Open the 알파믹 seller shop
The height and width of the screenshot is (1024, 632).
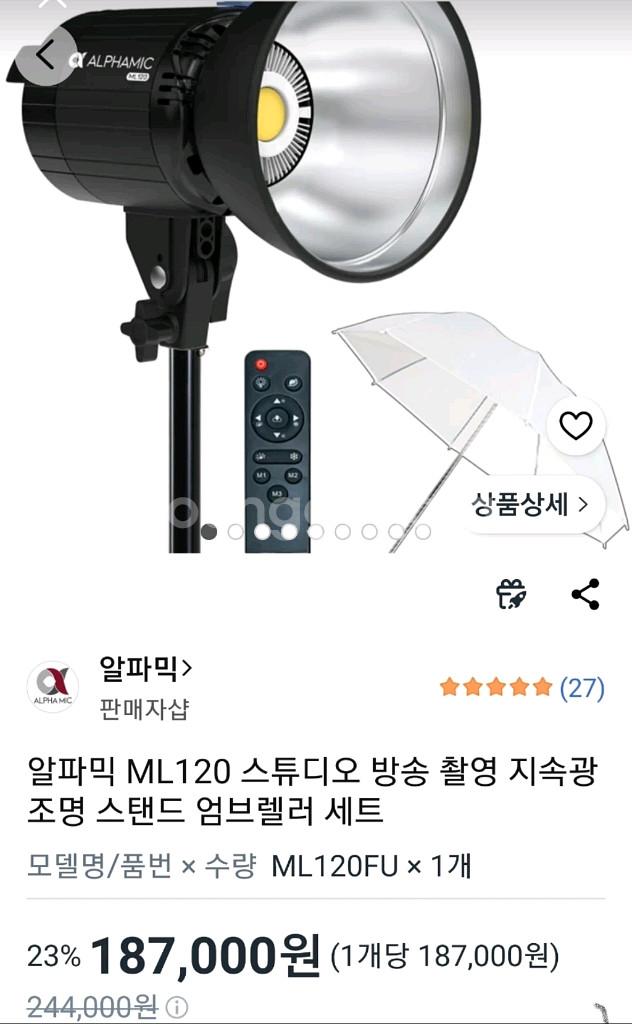(147, 668)
